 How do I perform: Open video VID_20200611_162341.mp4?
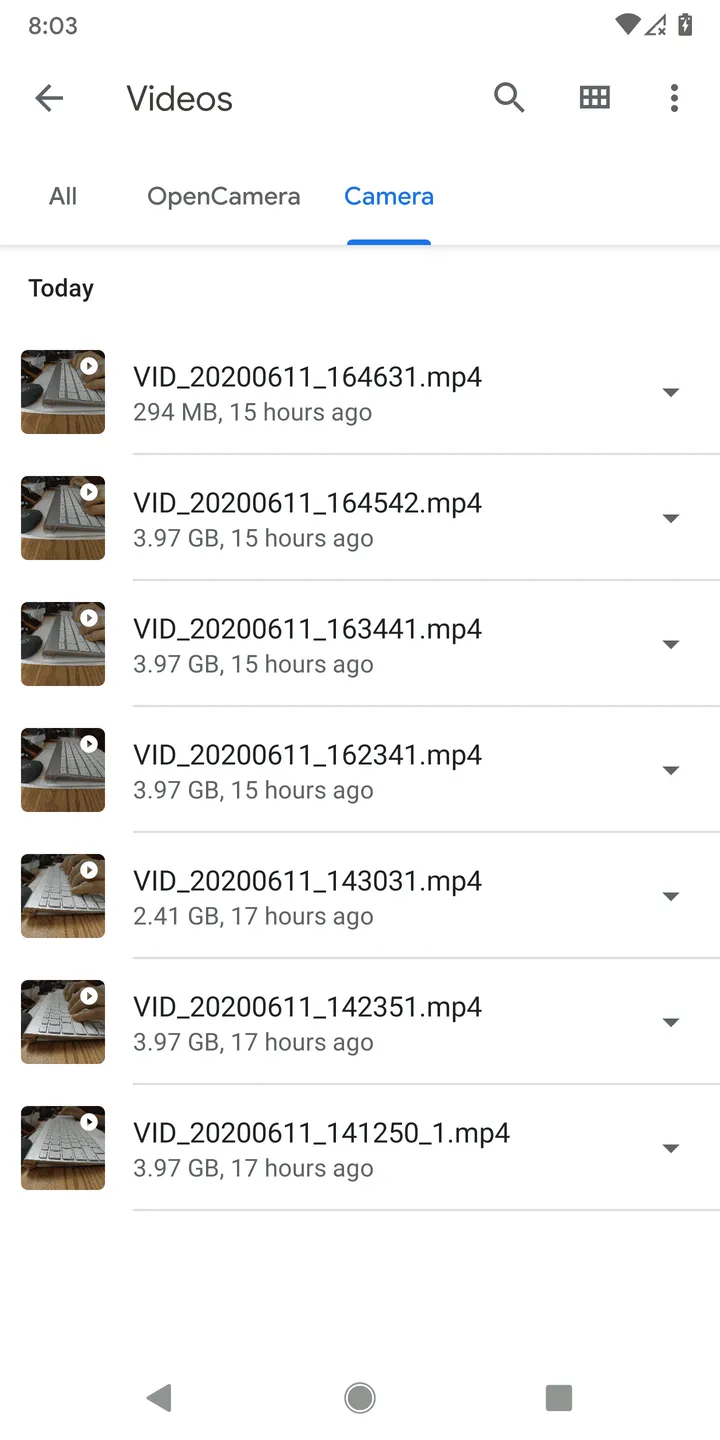pyautogui.click(x=307, y=770)
